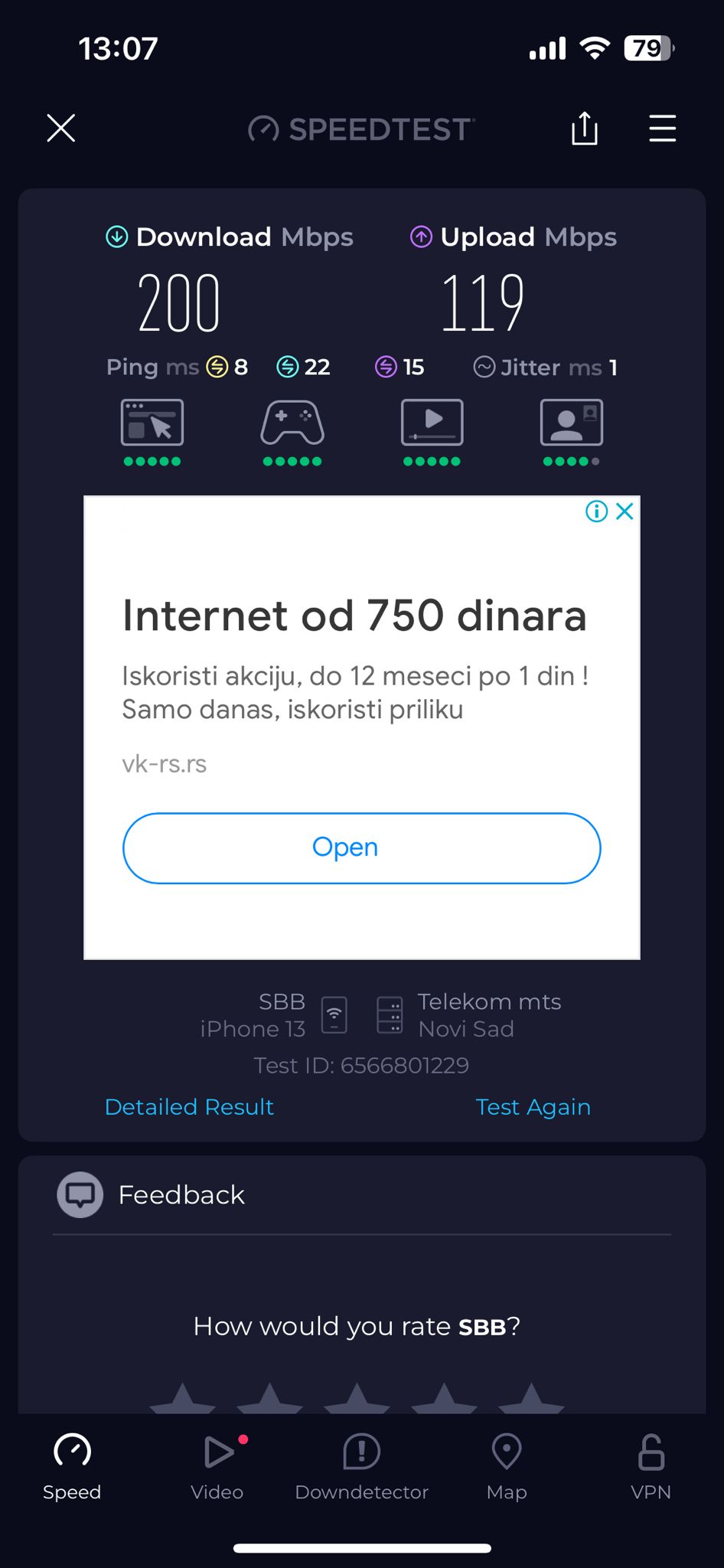
Task: Share the speed test result
Action: (585, 129)
